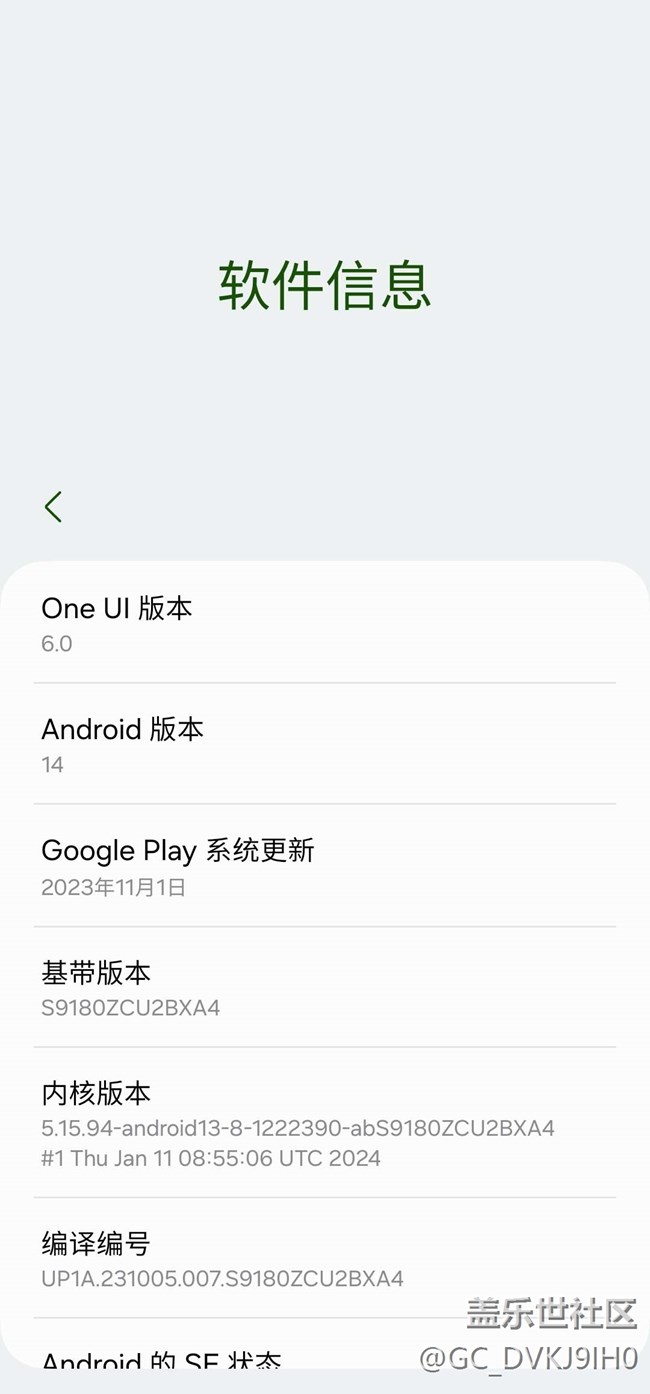
Task: Tap the 编译编号 row
Action: (324, 1259)
